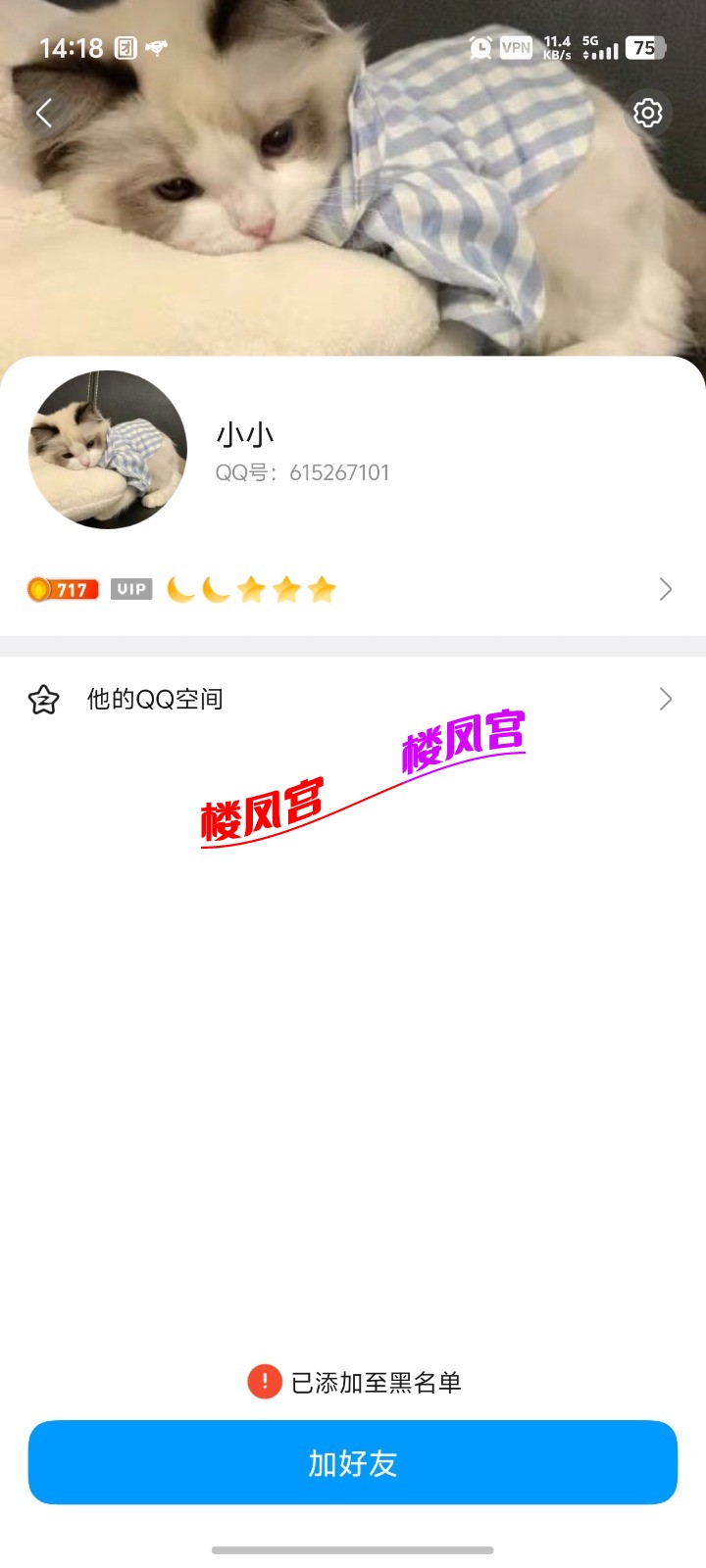
Task: Click the QQ level coin badge showing 717
Action: click(62, 589)
